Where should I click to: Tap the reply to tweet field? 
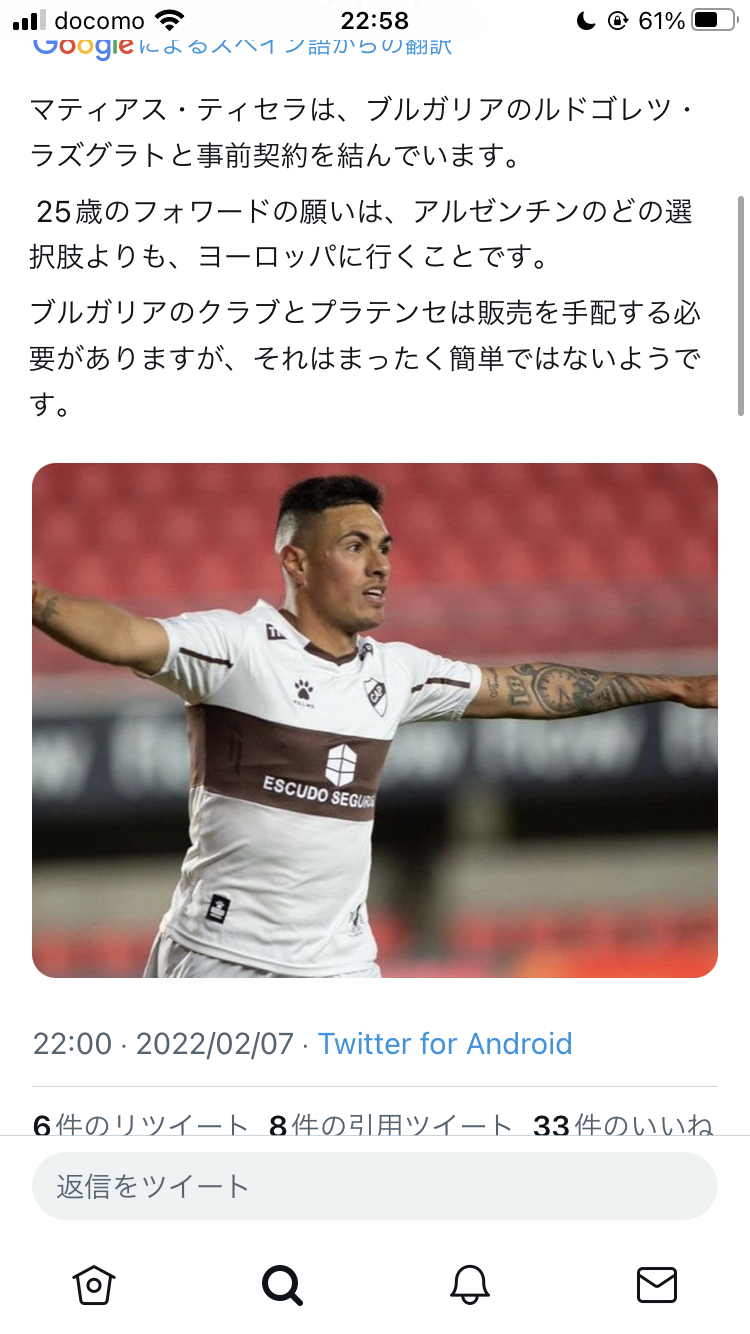point(375,1186)
